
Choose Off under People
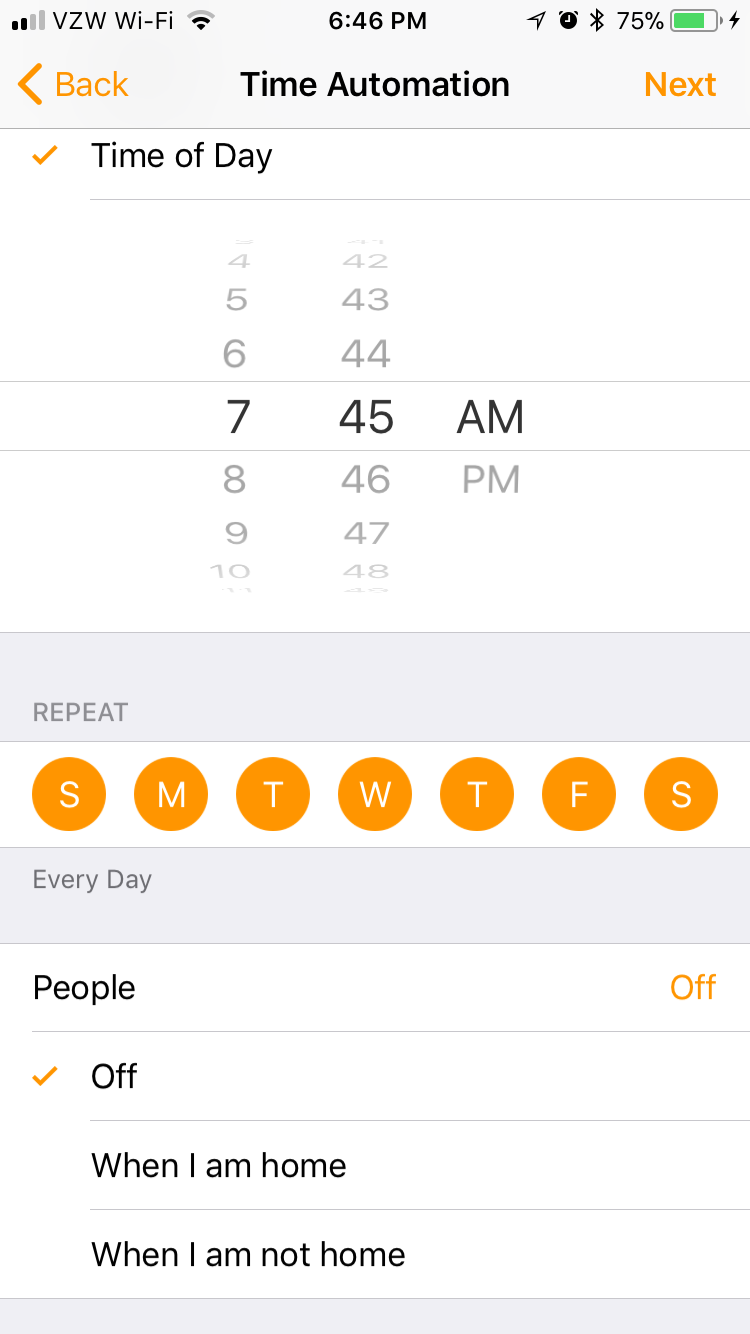(x=375, y=1077)
